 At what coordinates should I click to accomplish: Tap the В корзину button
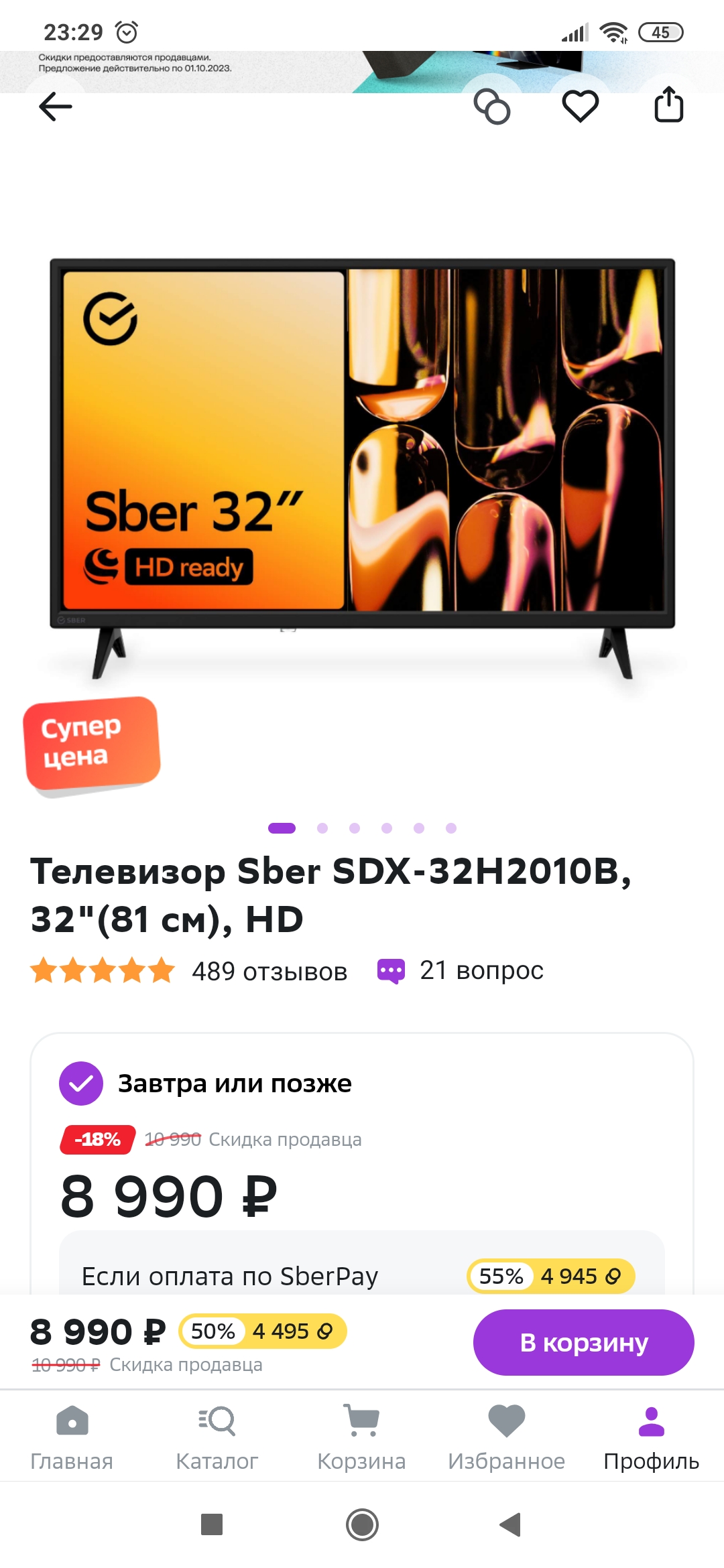coord(583,1342)
